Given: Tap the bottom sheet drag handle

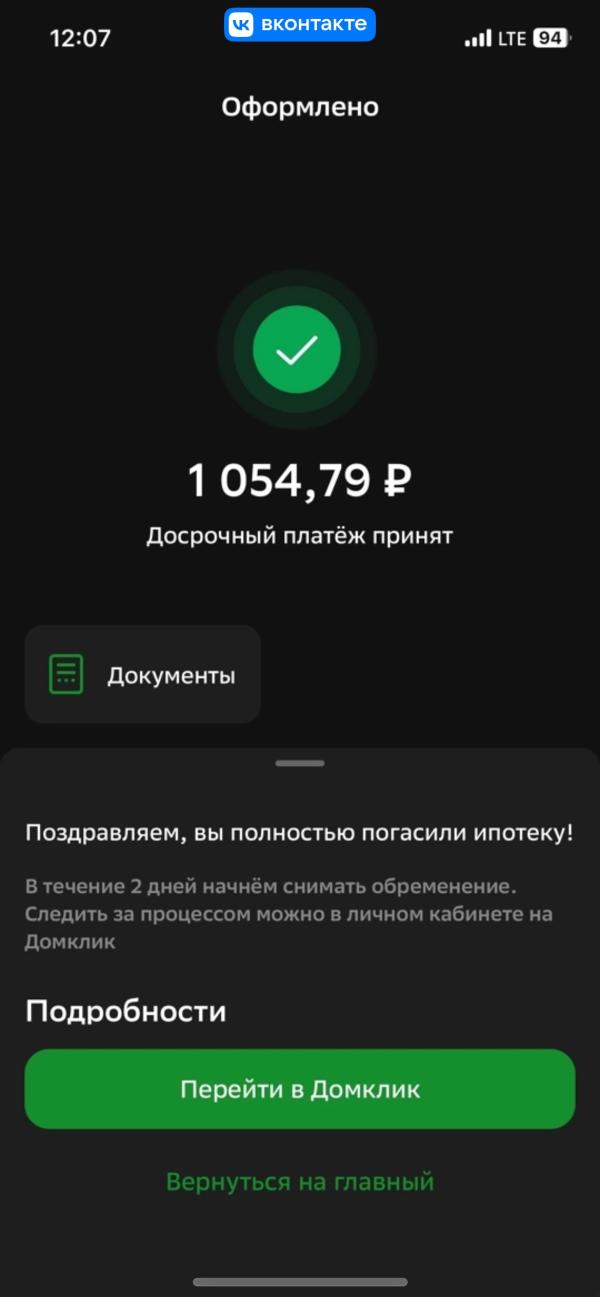Looking at the screenshot, I should tap(300, 763).
